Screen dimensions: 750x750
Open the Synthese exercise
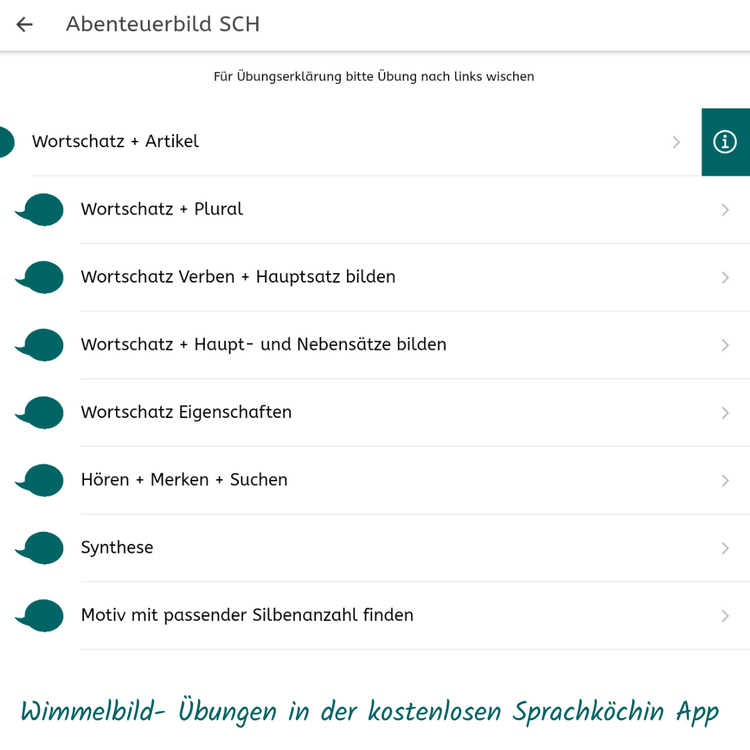point(117,548)
